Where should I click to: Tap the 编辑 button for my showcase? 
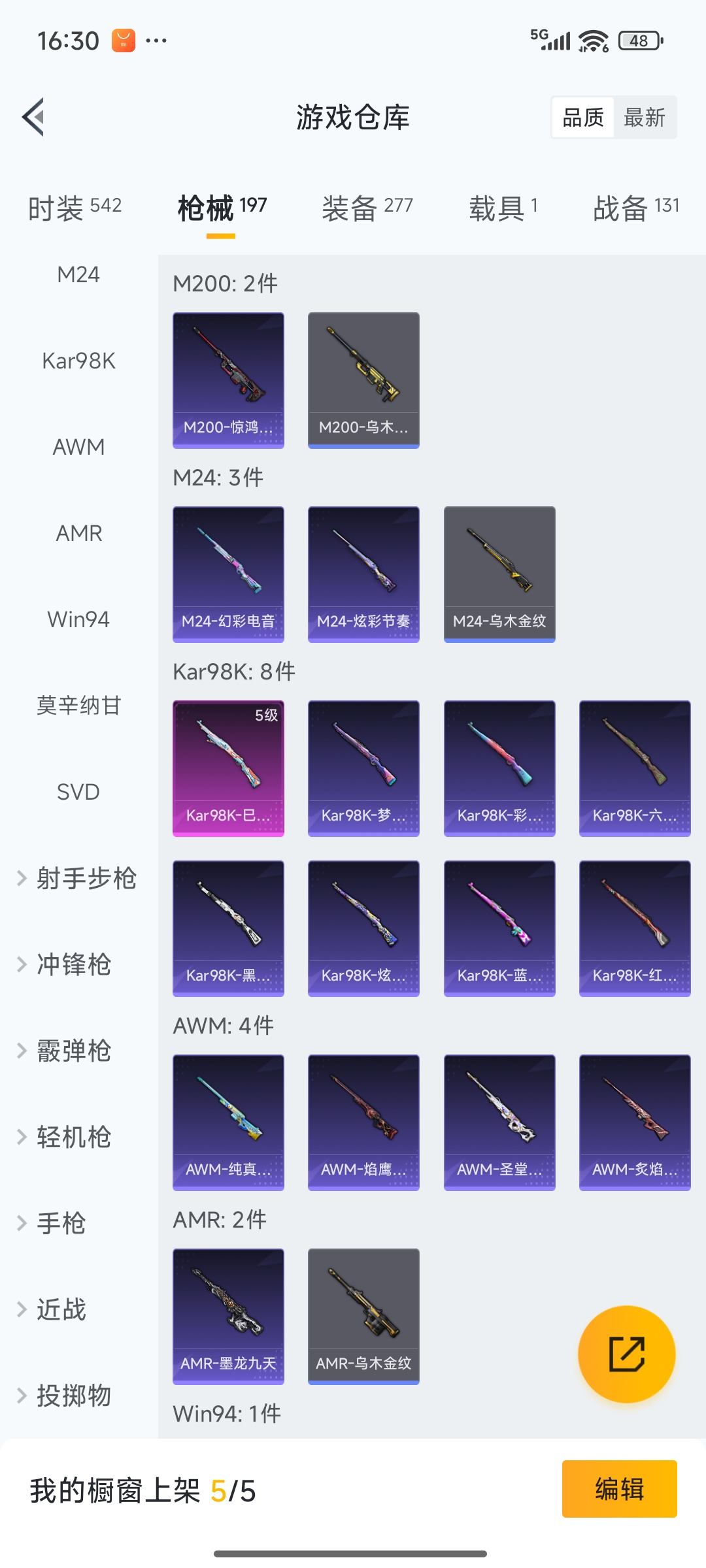619,1489
